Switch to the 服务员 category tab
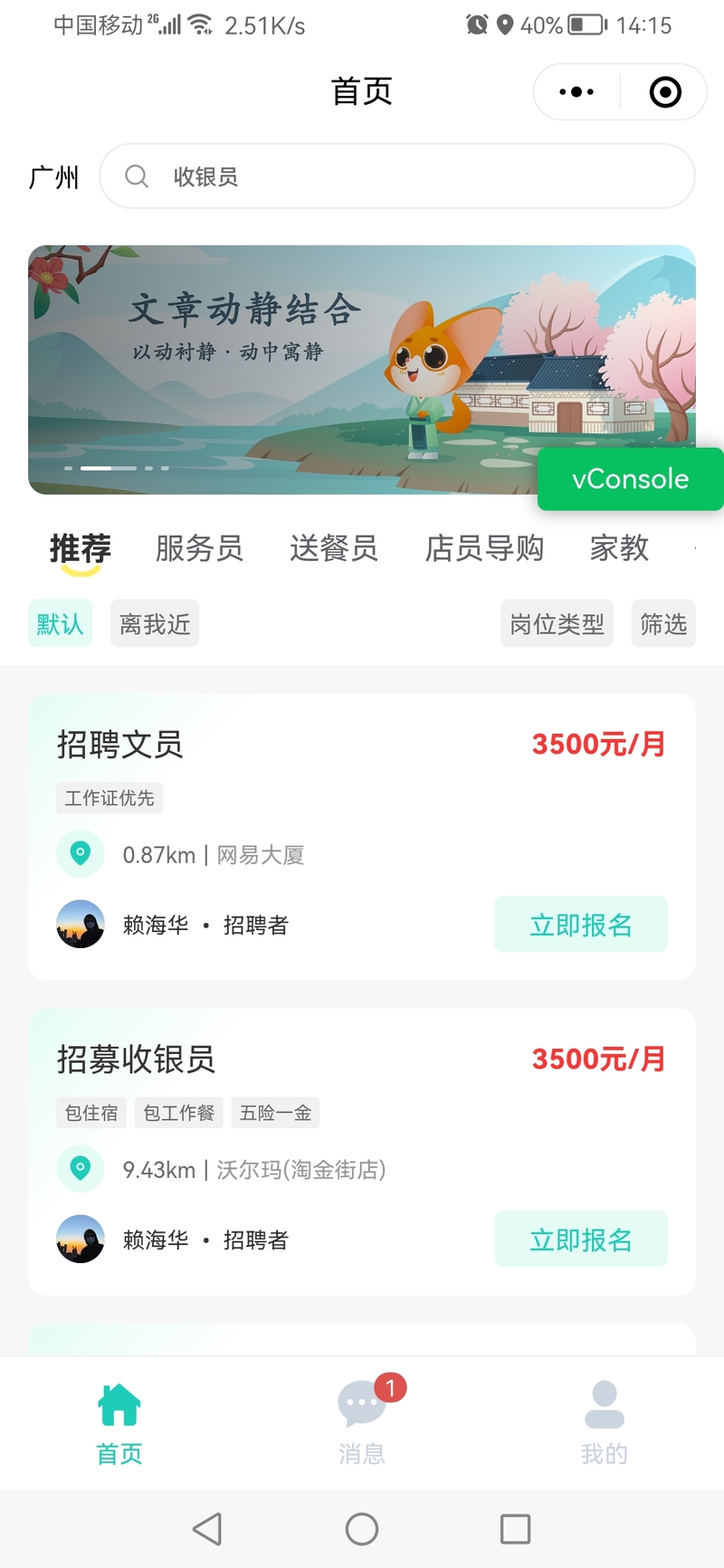724x1568 pixels. click(x=199, y=548)
